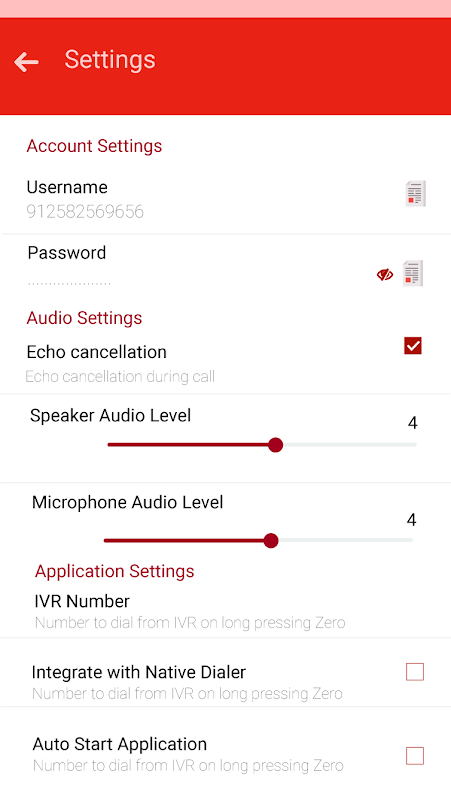This screenshot has width=451, height=800.
Task: Tap the document icon beside Password
Action: point(413,273)
